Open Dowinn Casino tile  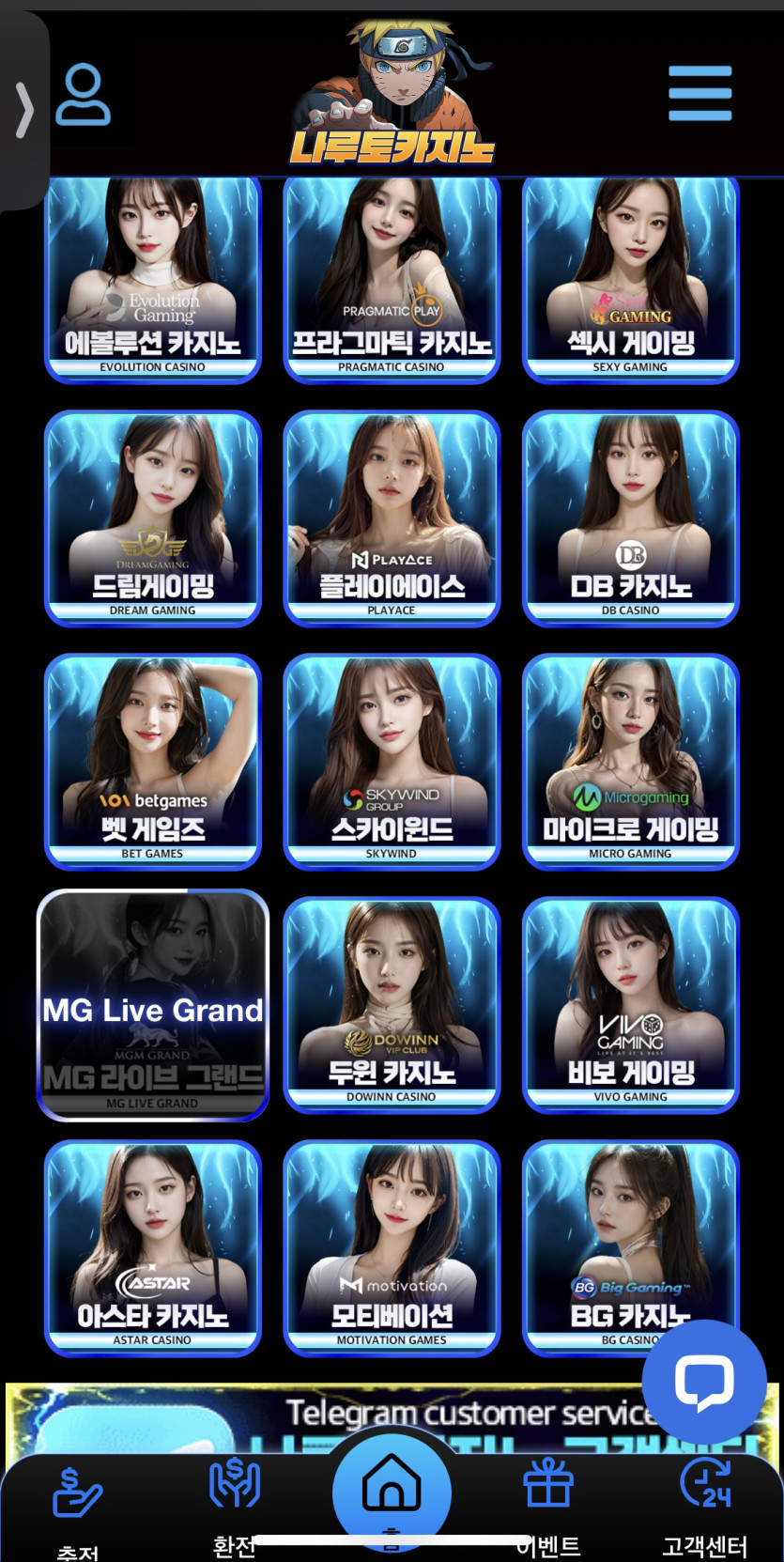(392, 1004)
